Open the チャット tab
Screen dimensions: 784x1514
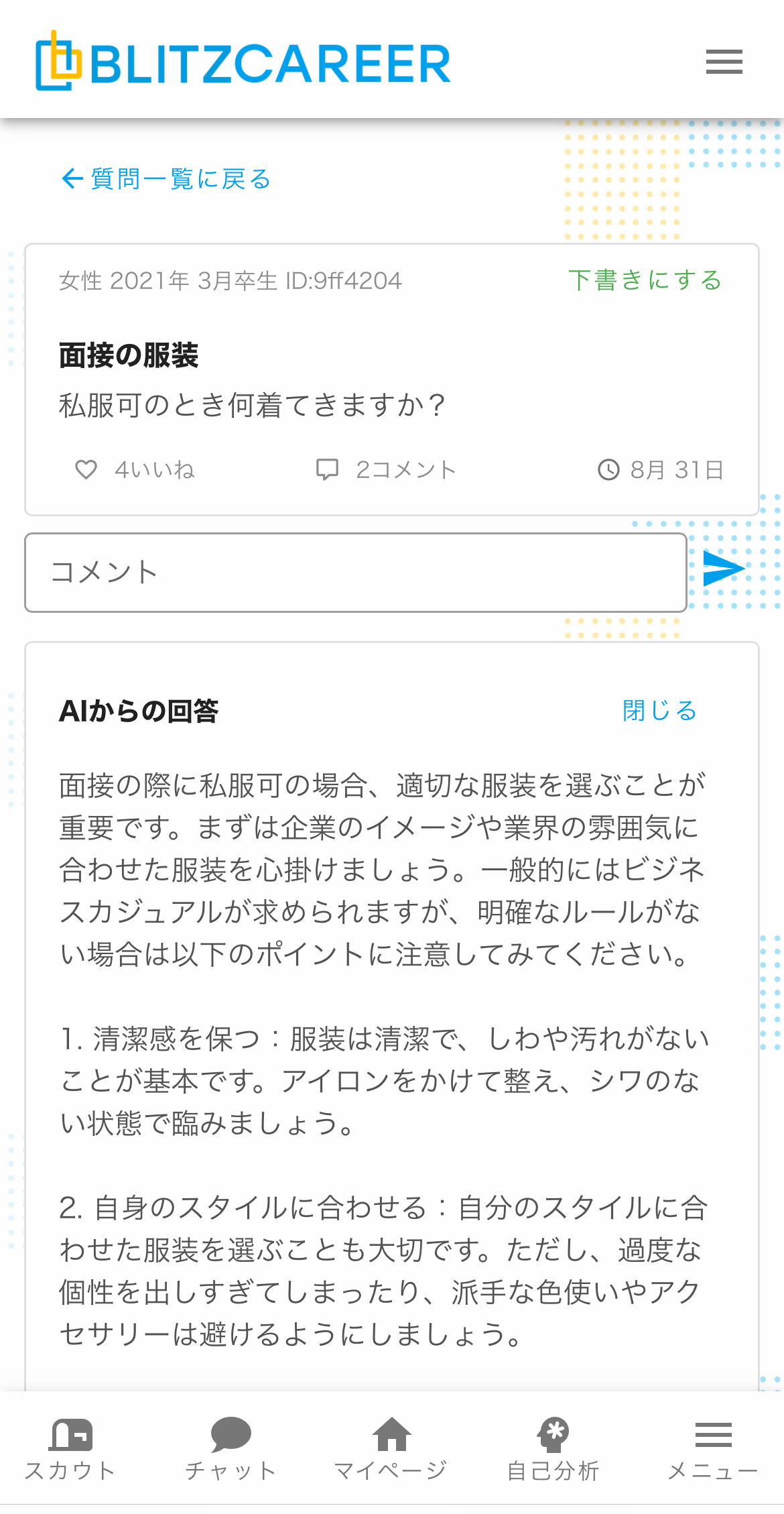[231, 1450]
